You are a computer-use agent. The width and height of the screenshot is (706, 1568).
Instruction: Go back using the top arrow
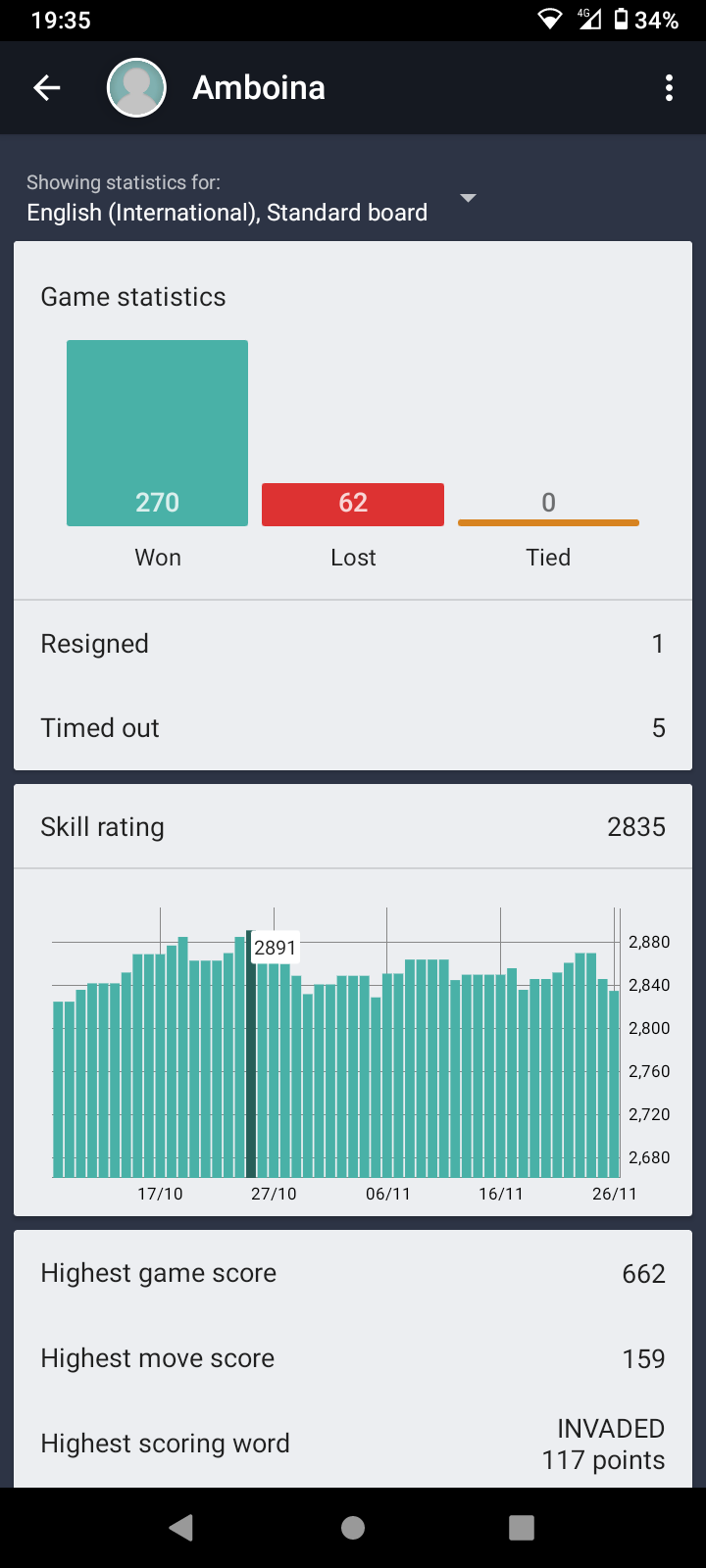click(47, 88)
